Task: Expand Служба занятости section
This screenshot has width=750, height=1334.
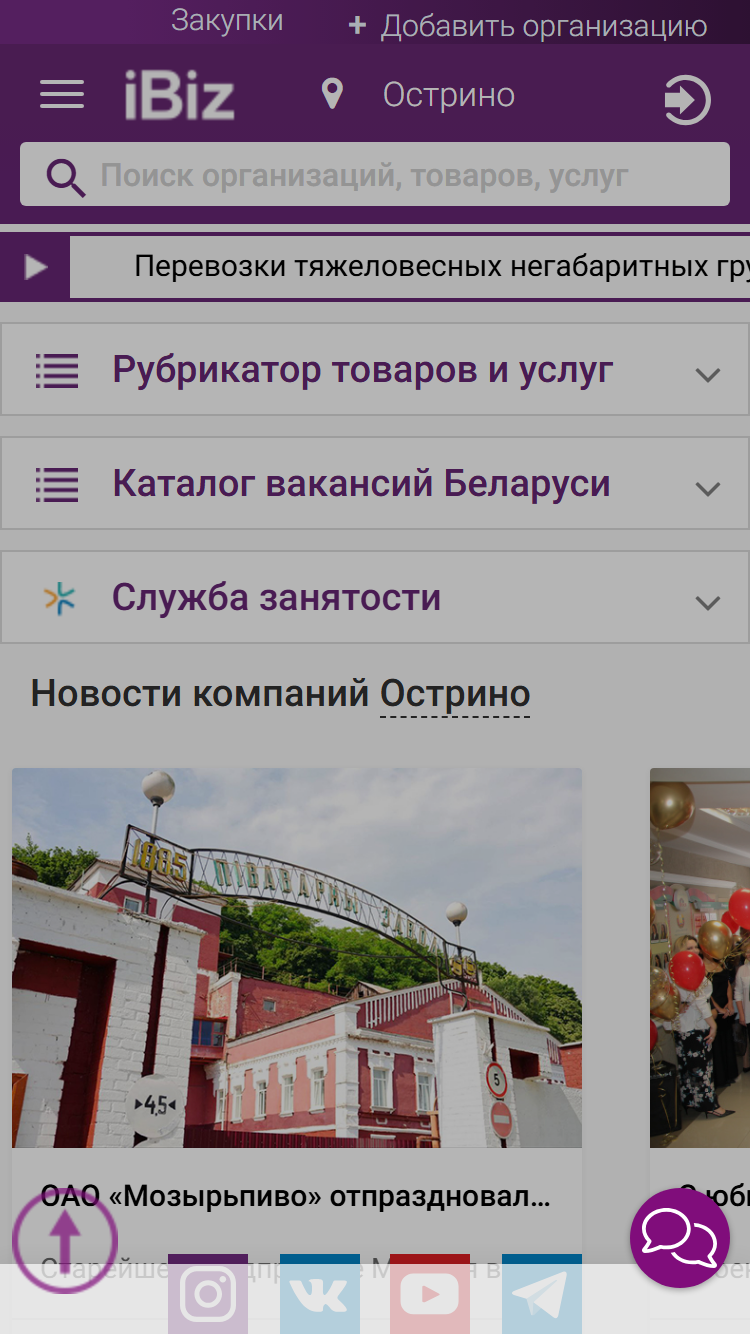Action: (x=375, y=598)
